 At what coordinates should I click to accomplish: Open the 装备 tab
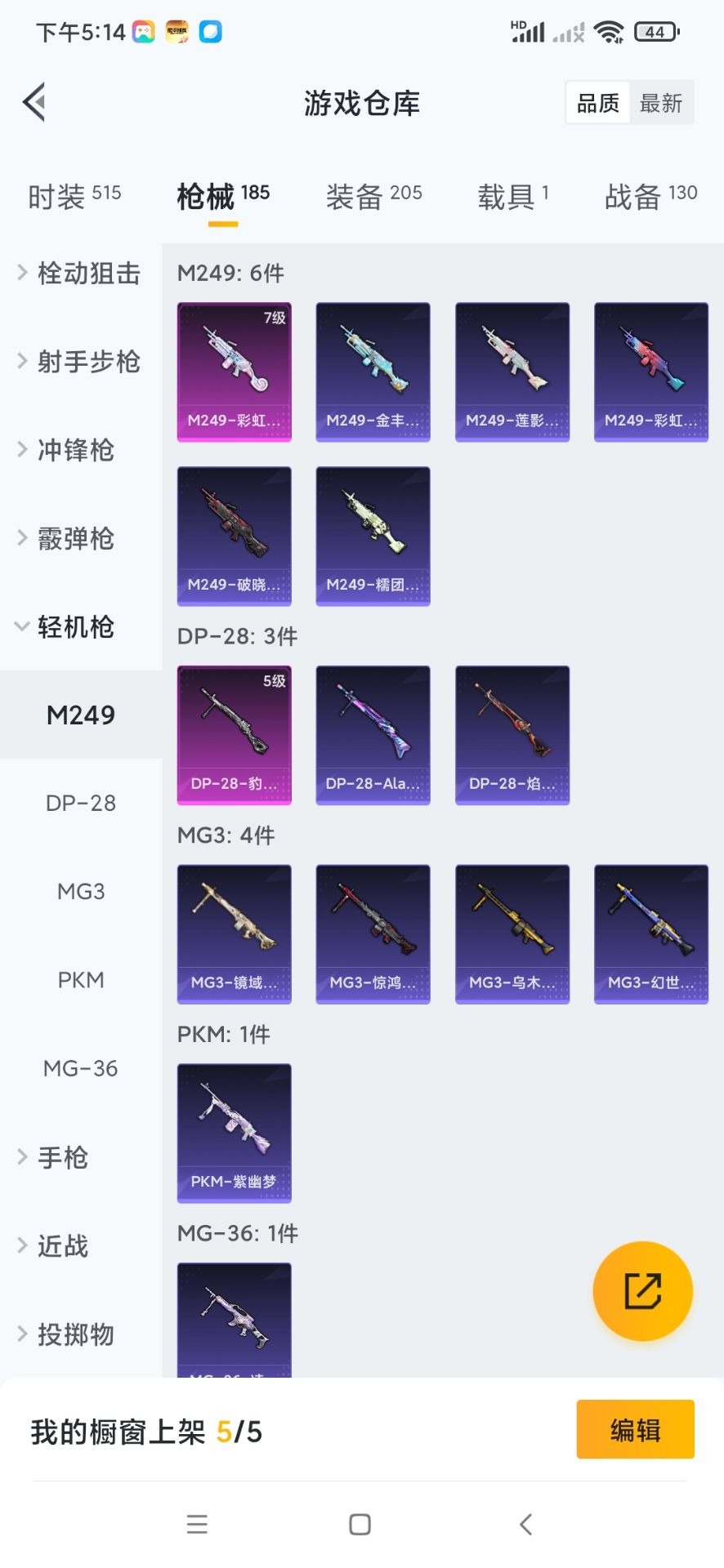(x=373, y=196)
